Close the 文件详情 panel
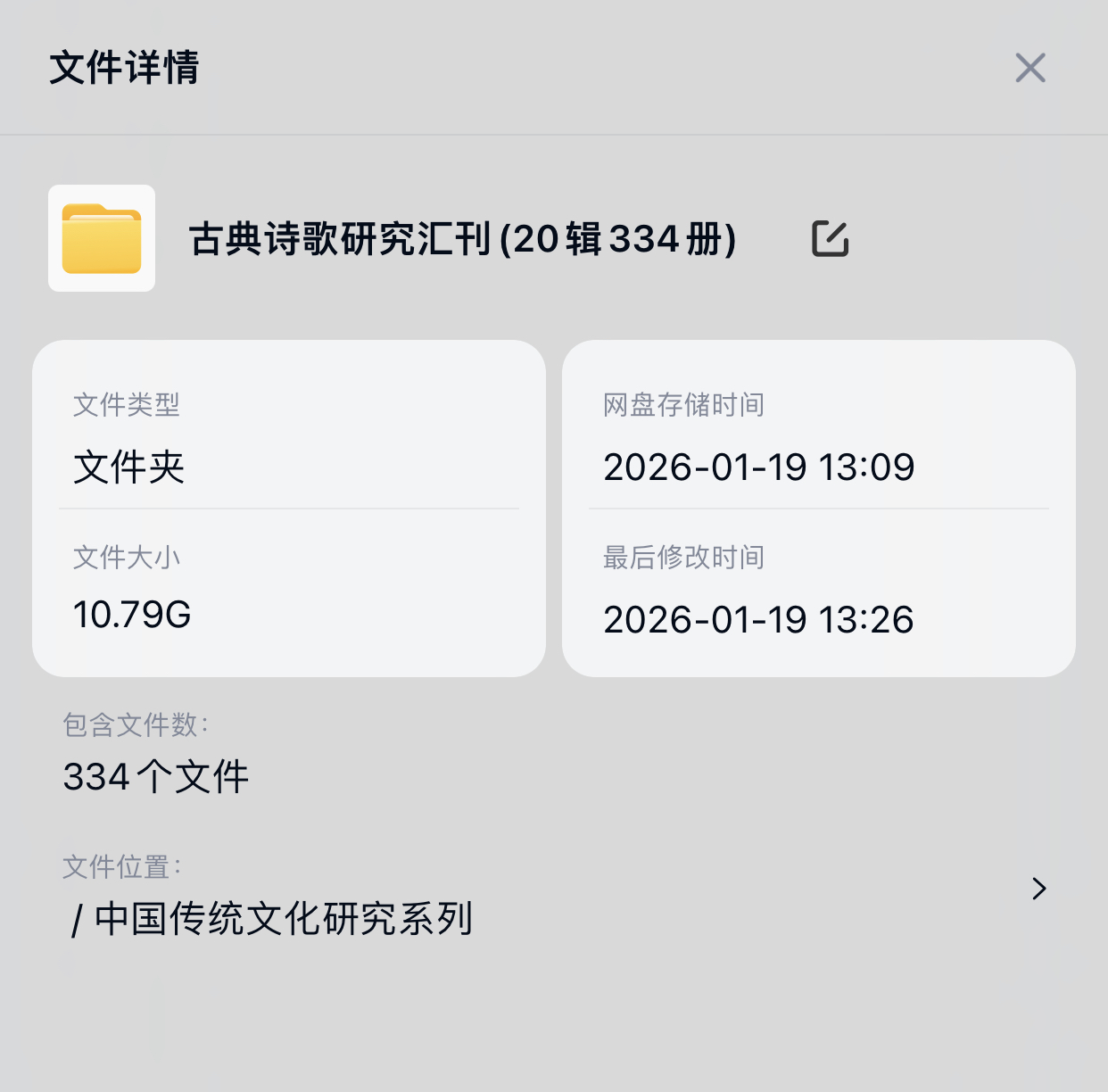 click(x=1030, y=68)
